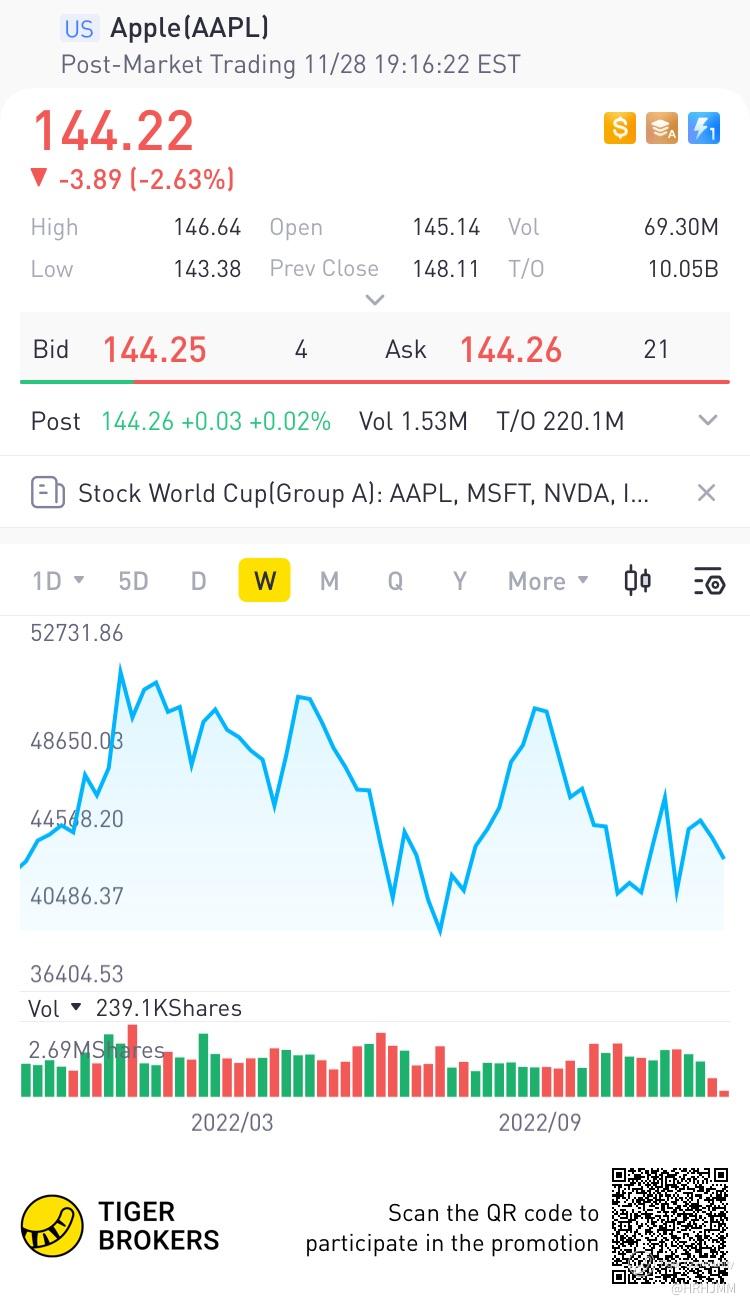Tap the yellow dollar sign icon
Screen dimensions: 750x1306
coord(620,128)
